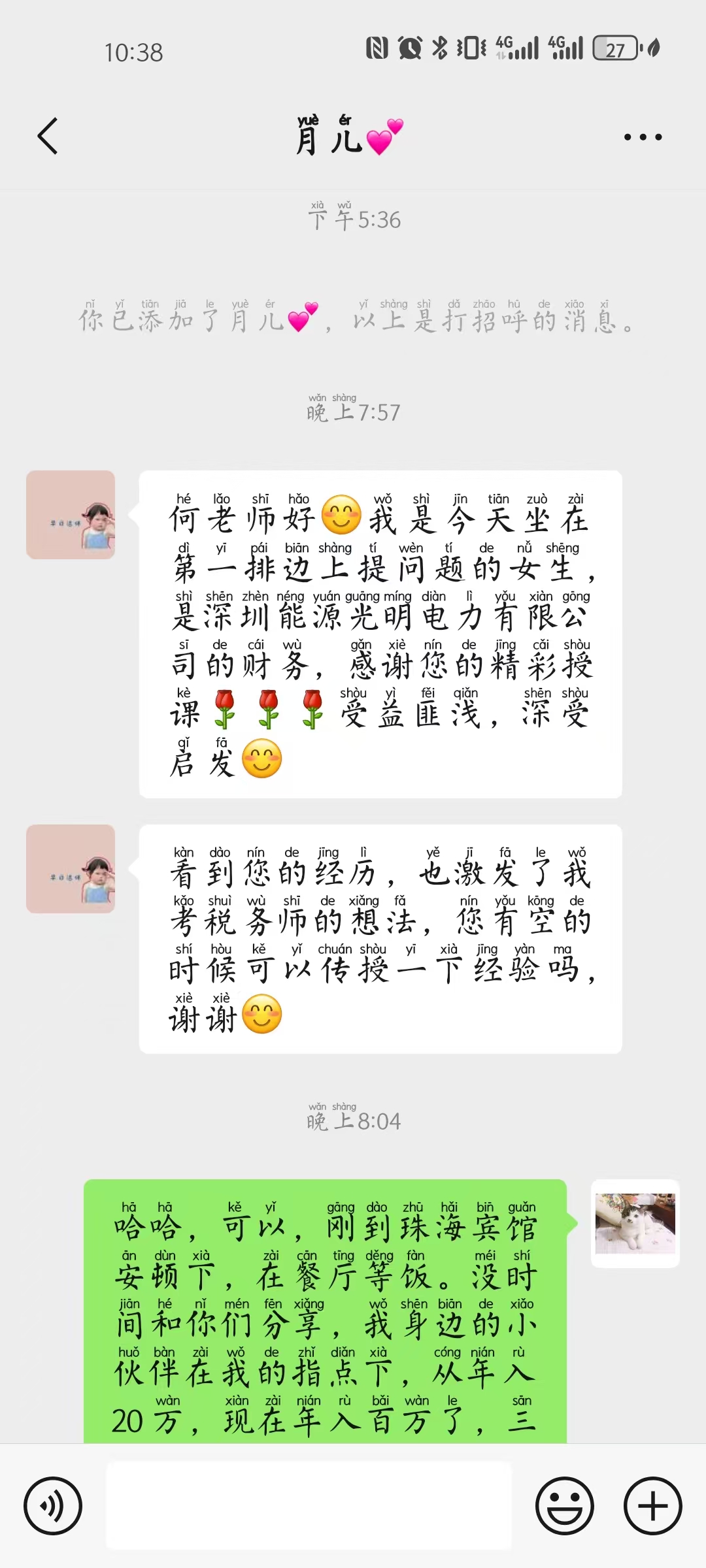Switch to voice message input
The image size is (706, 1568).
coord(53,1505)
